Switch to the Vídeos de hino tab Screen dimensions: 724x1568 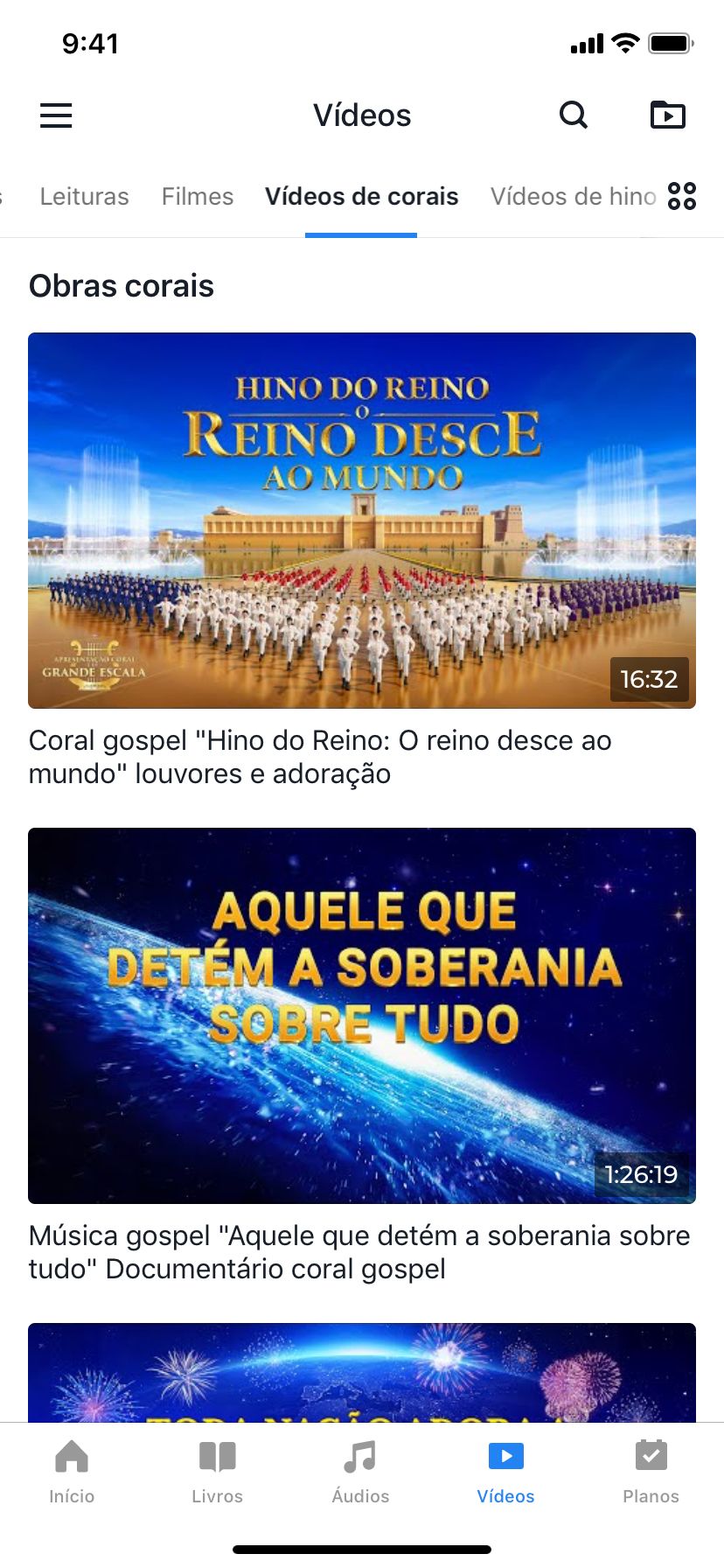(572, 196)
